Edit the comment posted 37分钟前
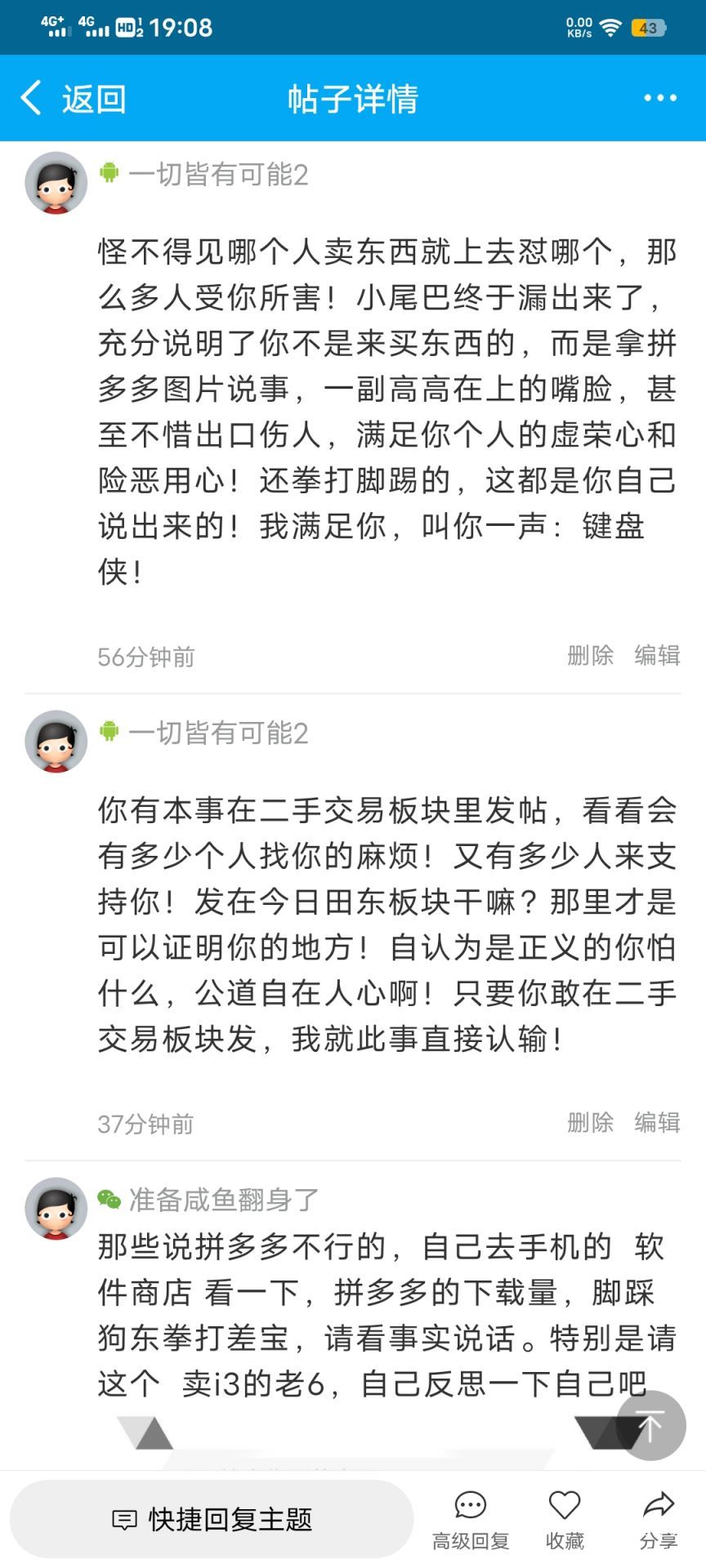706x1568 pixels. point(657,1122)
